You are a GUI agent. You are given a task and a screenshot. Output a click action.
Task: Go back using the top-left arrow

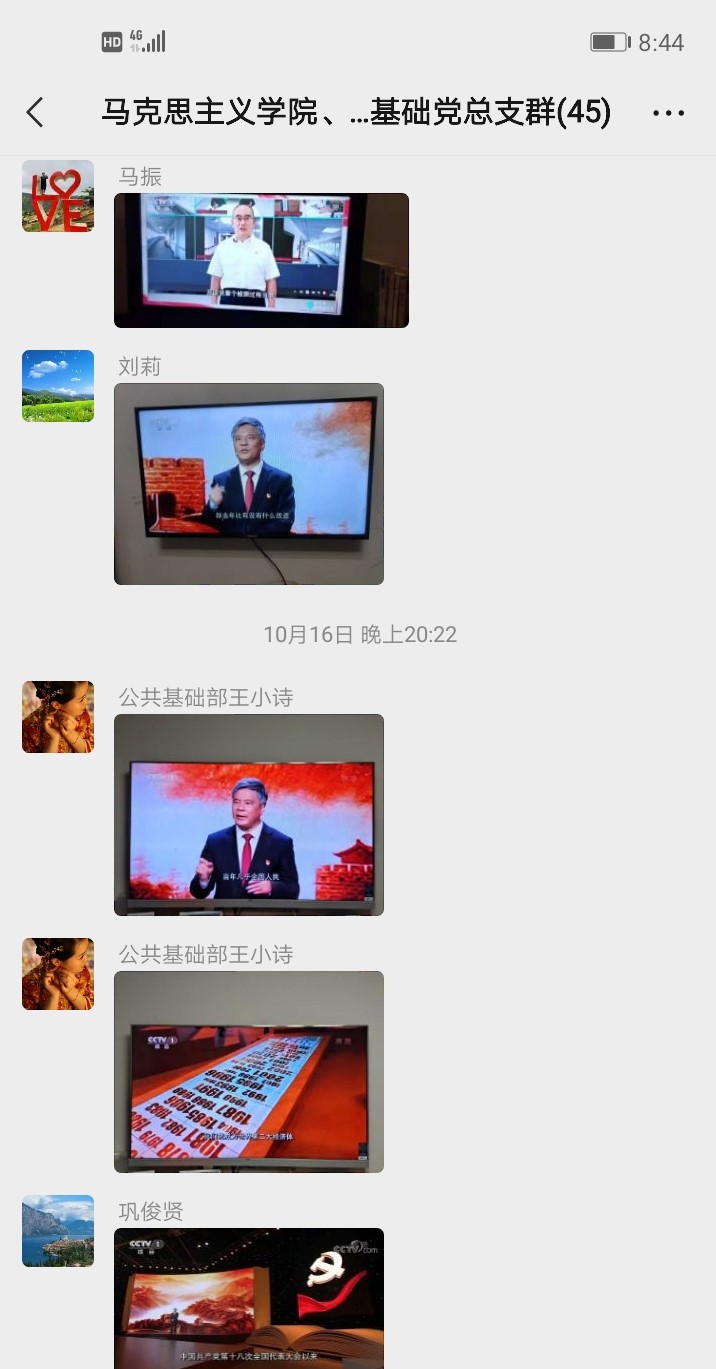[35, 112]
